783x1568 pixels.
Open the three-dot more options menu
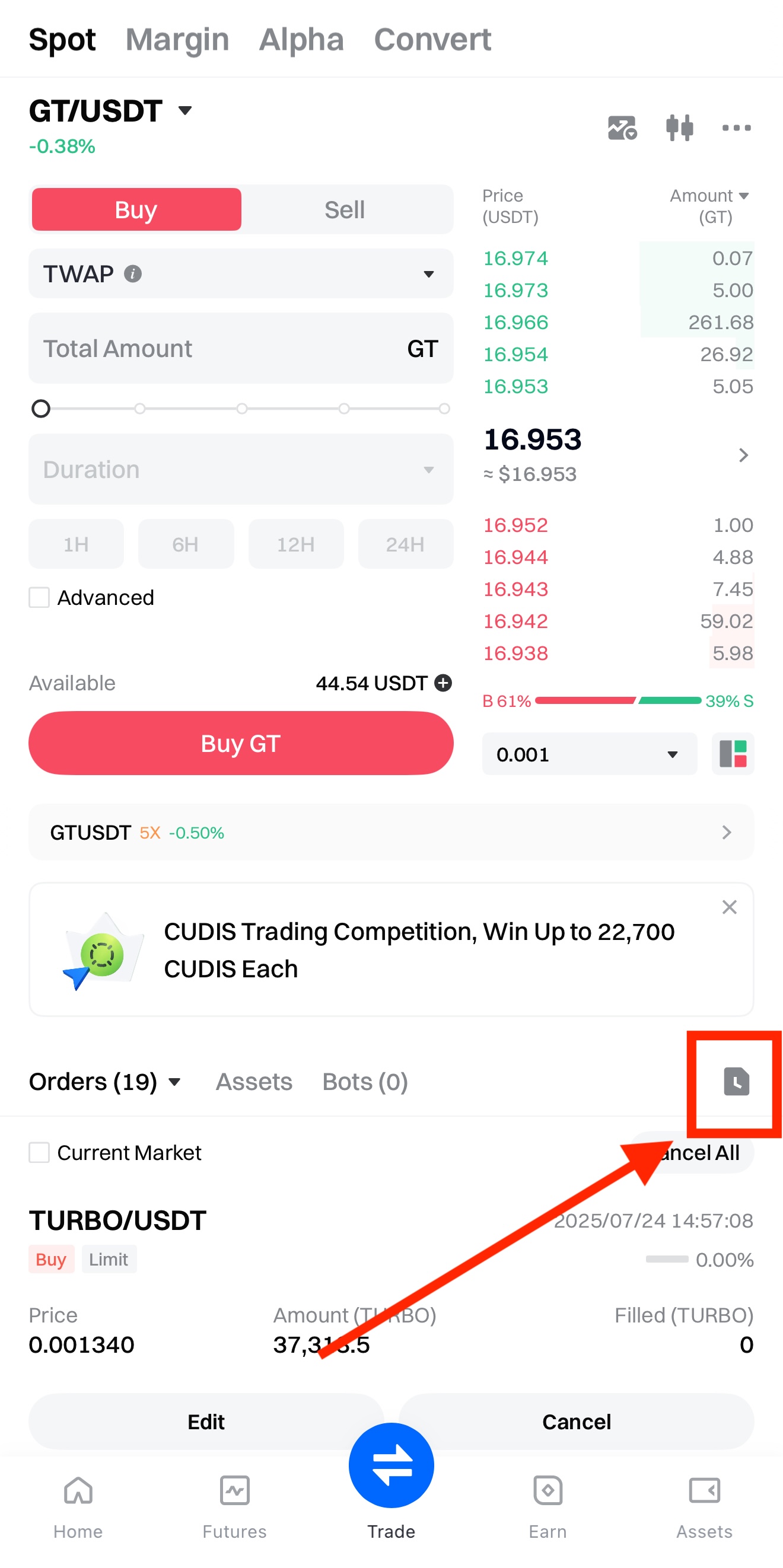pyautogui.click(x=736, y=128)
